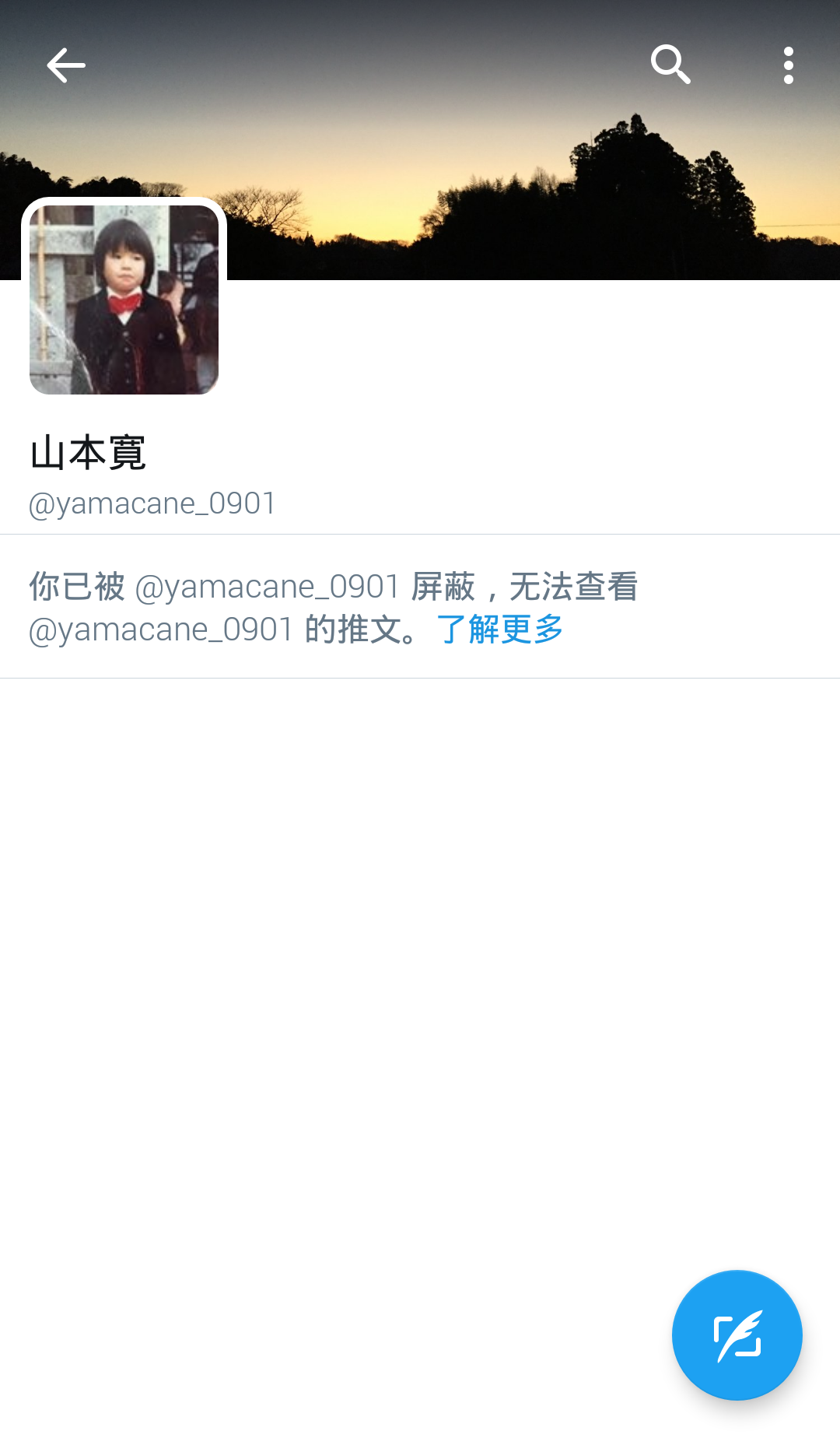
Task: Open search from the top bar
Action: tap(670, 65)
